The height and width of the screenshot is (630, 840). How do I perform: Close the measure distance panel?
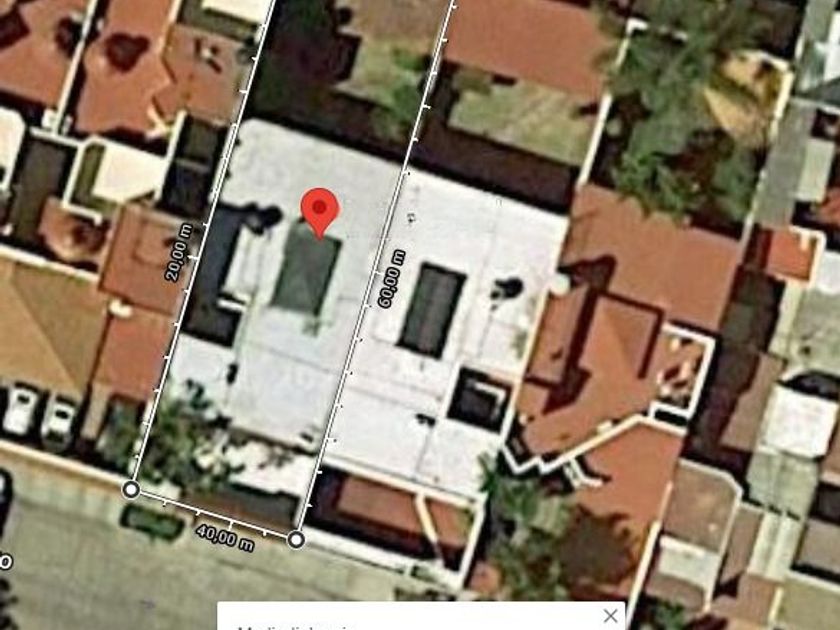[610, 616]
